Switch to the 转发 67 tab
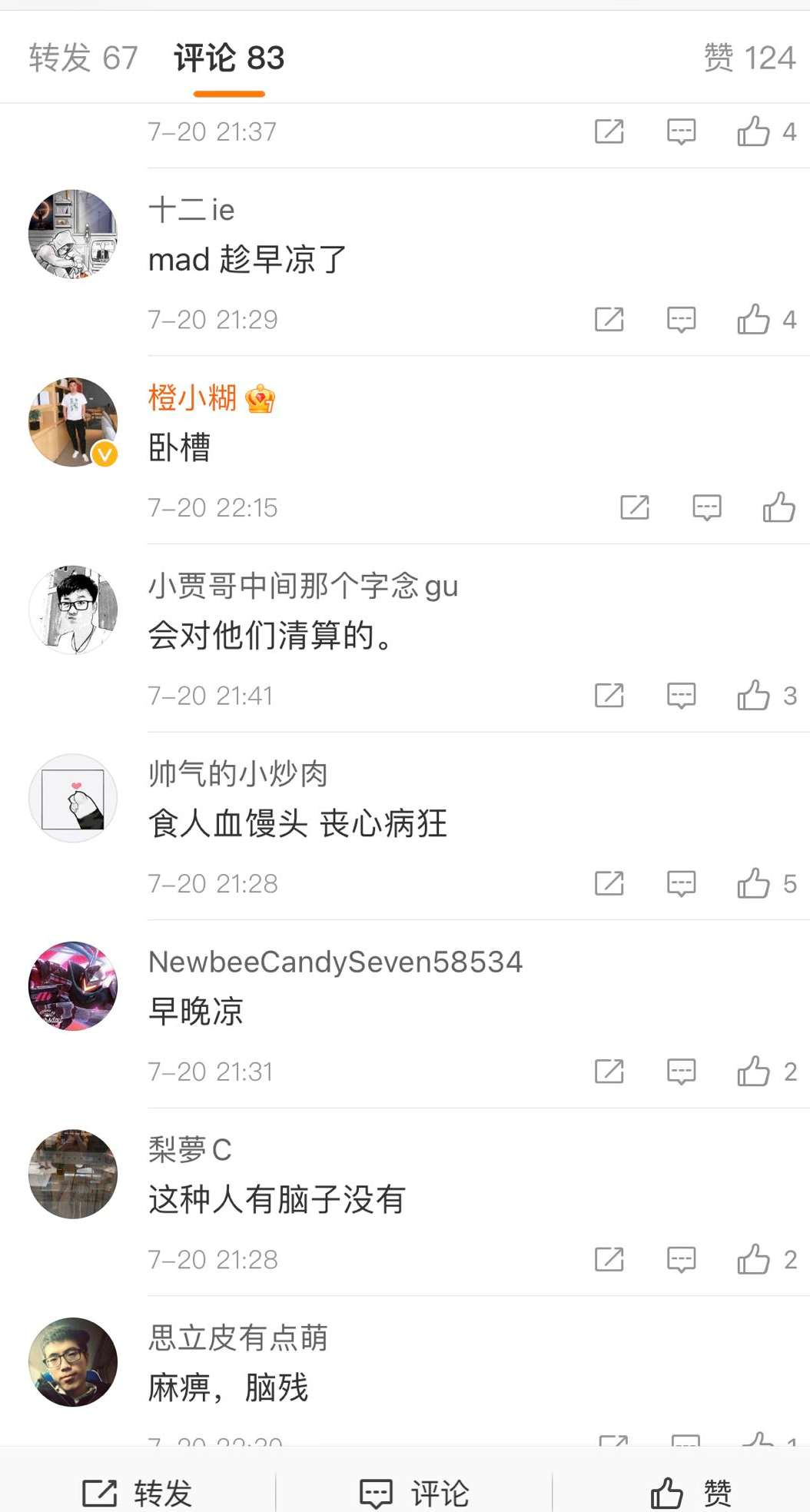Screen dimensions: 810x1512 coord(83,58)
